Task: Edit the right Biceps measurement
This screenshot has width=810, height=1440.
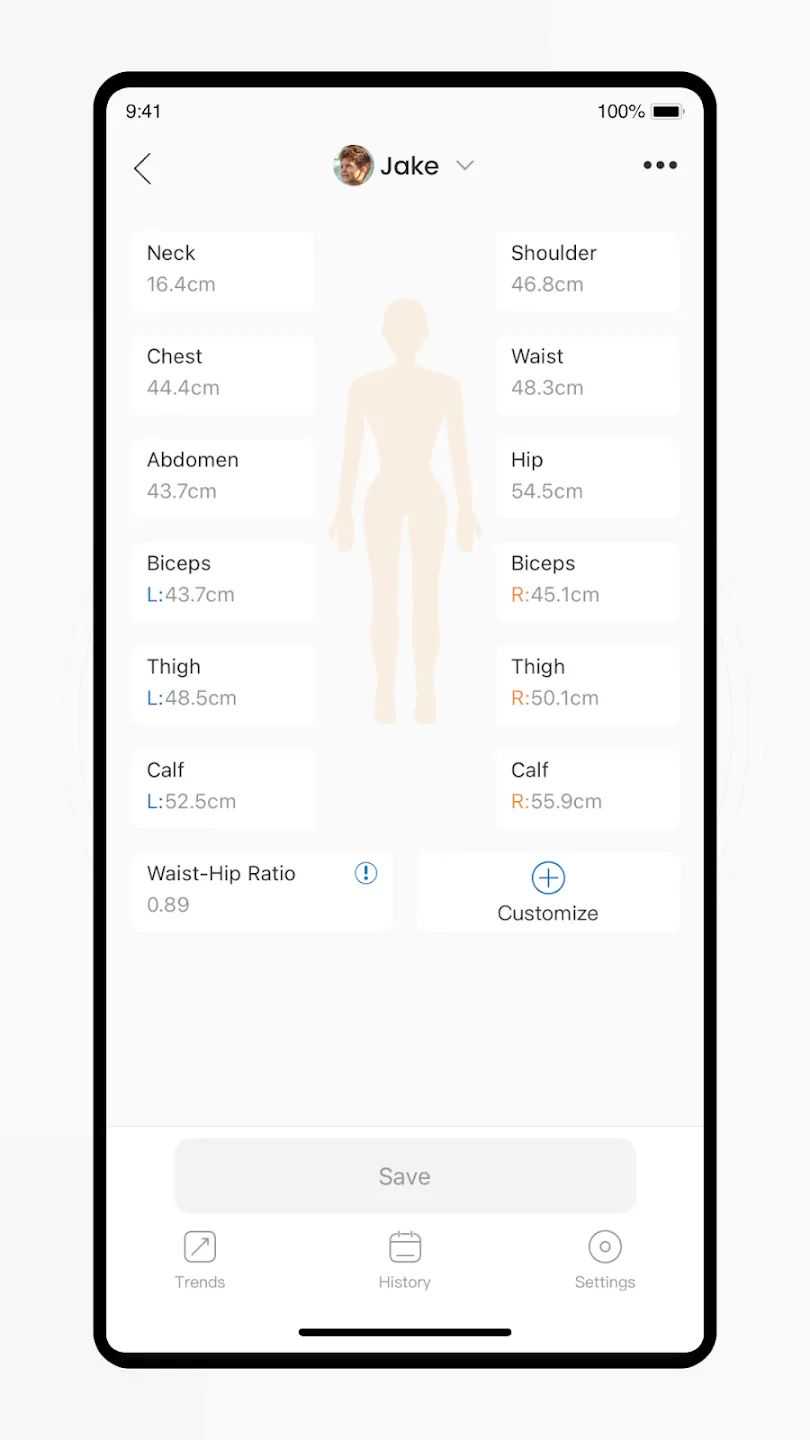Action: (x=587, y=579)
